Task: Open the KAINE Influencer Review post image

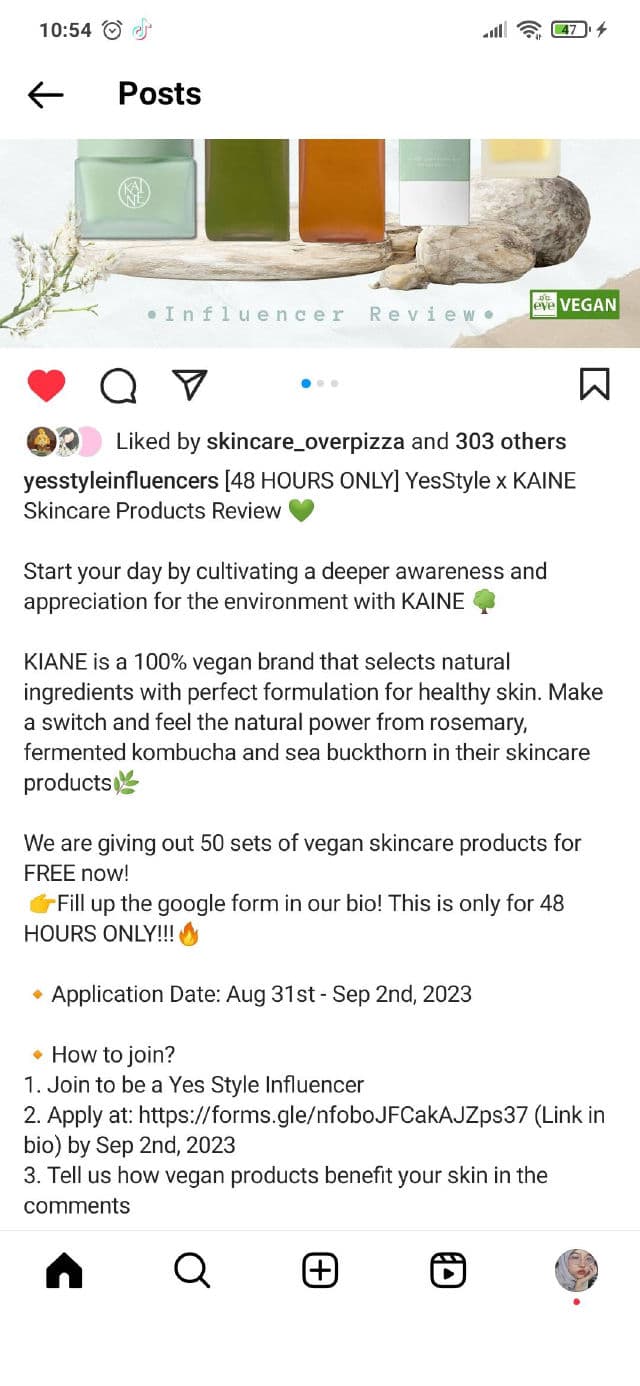Action: pos(320,243)
